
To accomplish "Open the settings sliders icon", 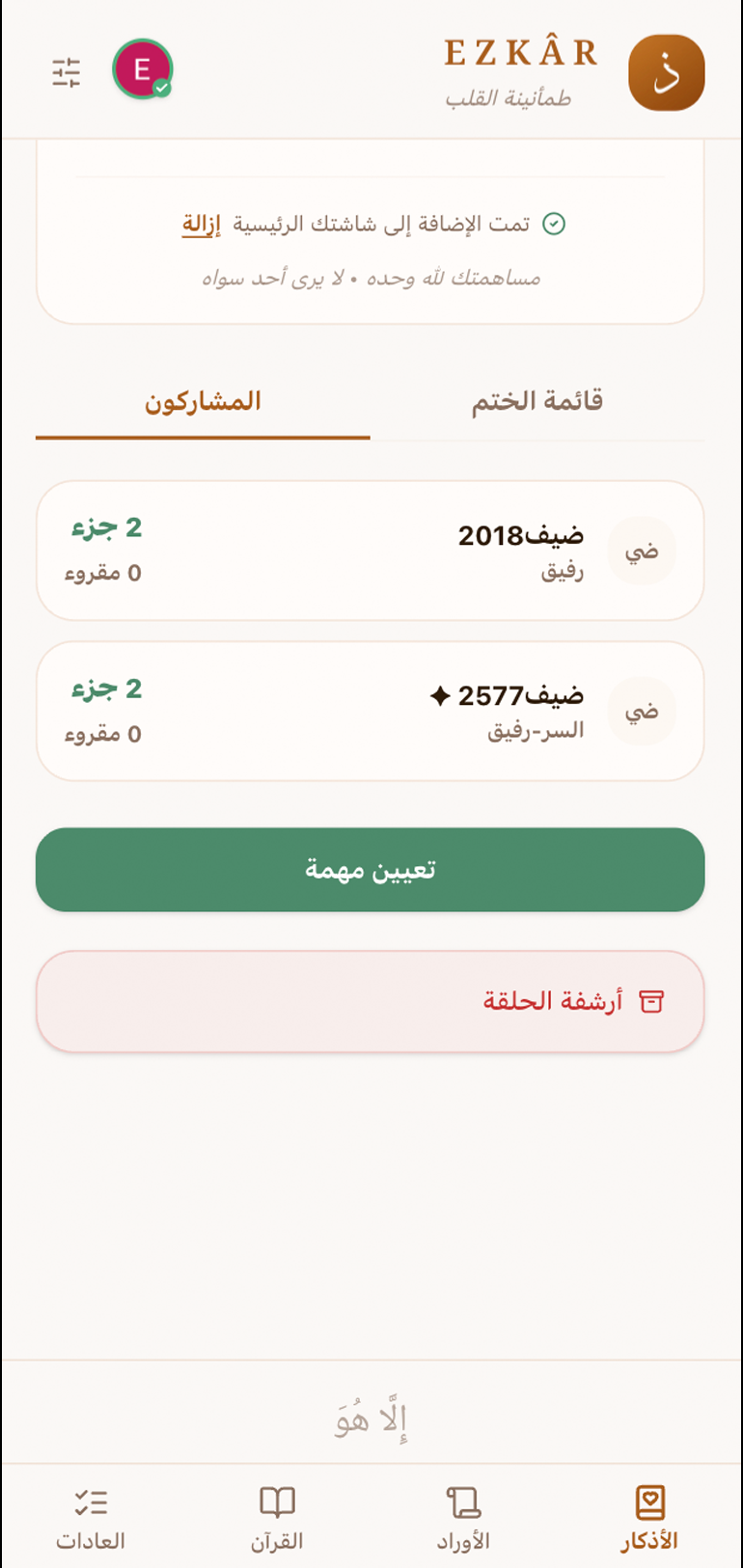I will (x=67, y=72).
